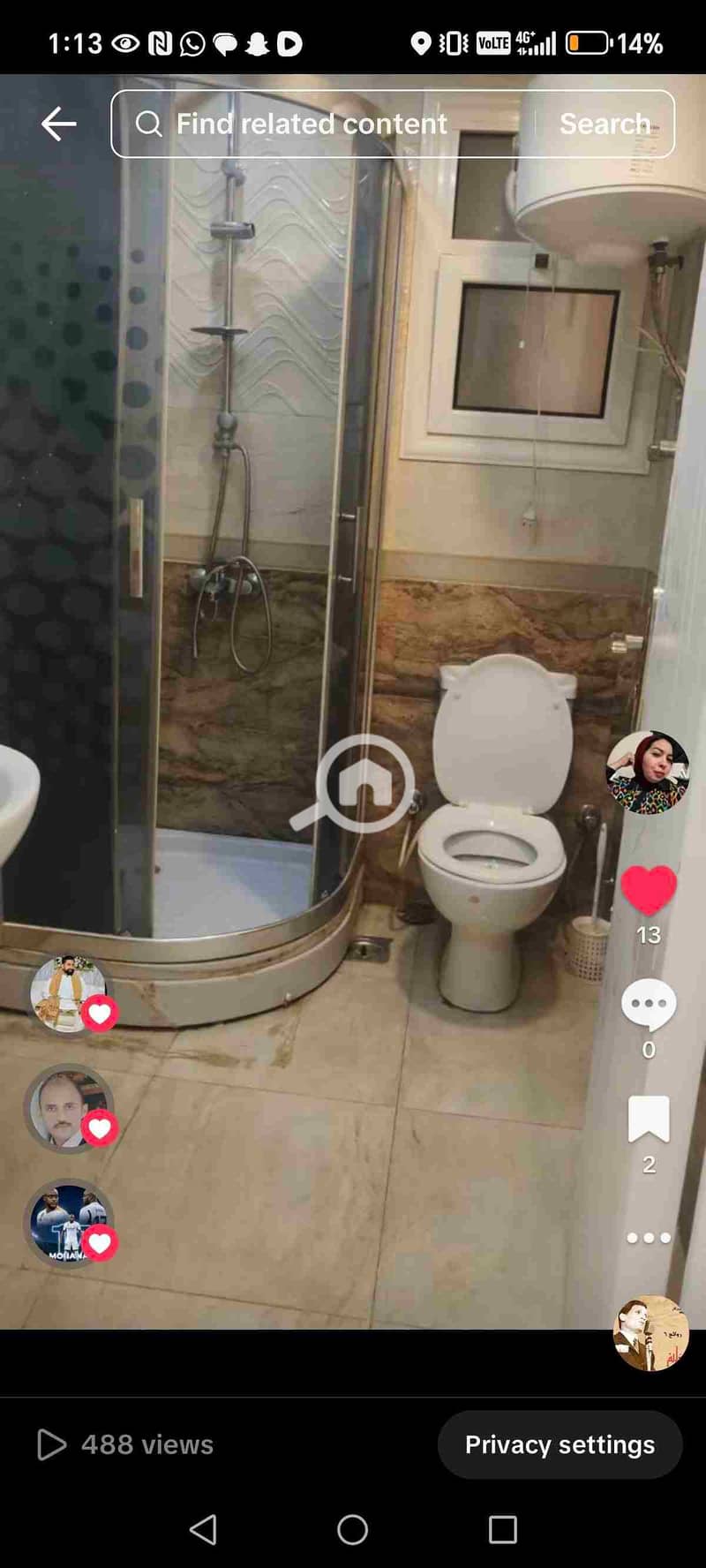Image resolution: width=706 pixels, height=1568 pixels.
Task: Open the spinning sound disc
Action: pos(651,1333)
